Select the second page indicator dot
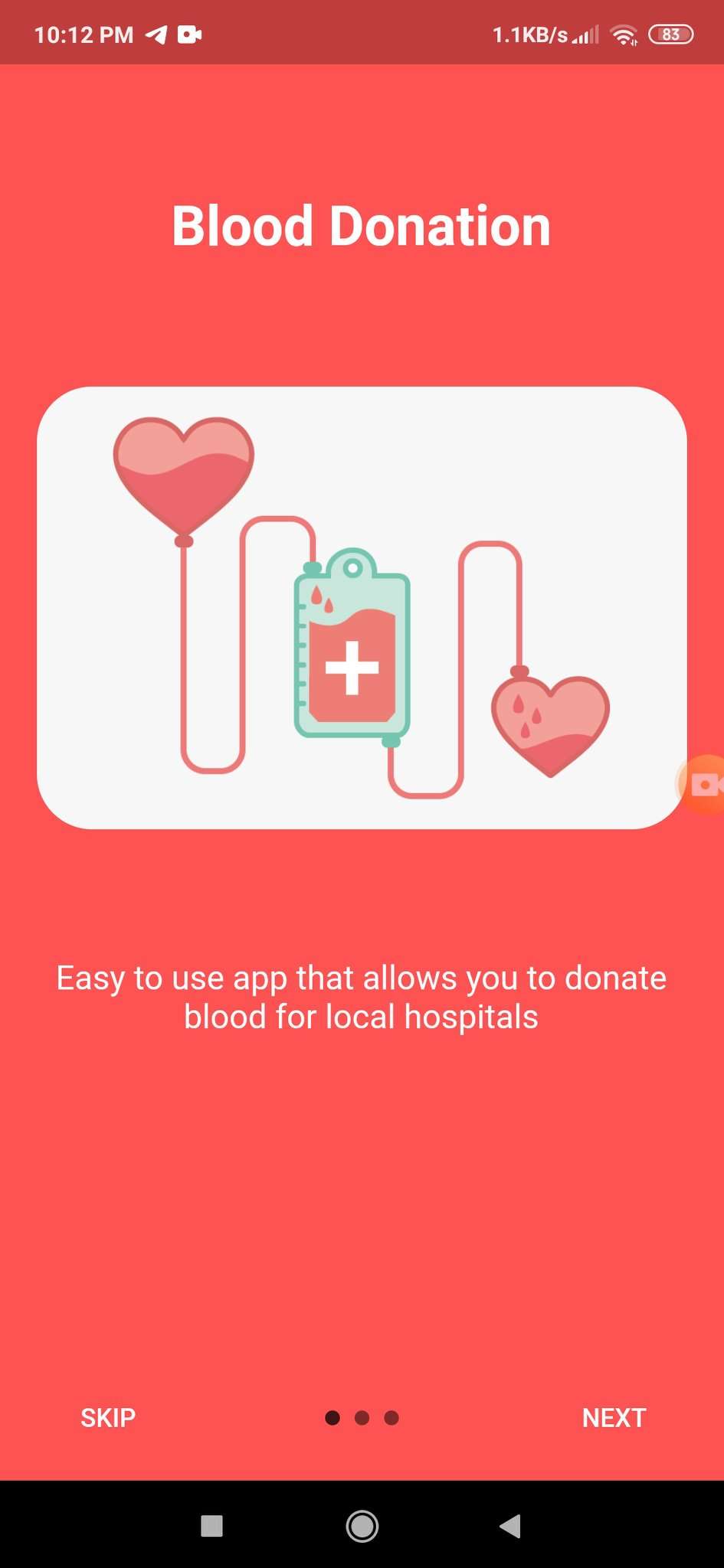This screenshot has width=724, height=1568. coord(362,1418)
